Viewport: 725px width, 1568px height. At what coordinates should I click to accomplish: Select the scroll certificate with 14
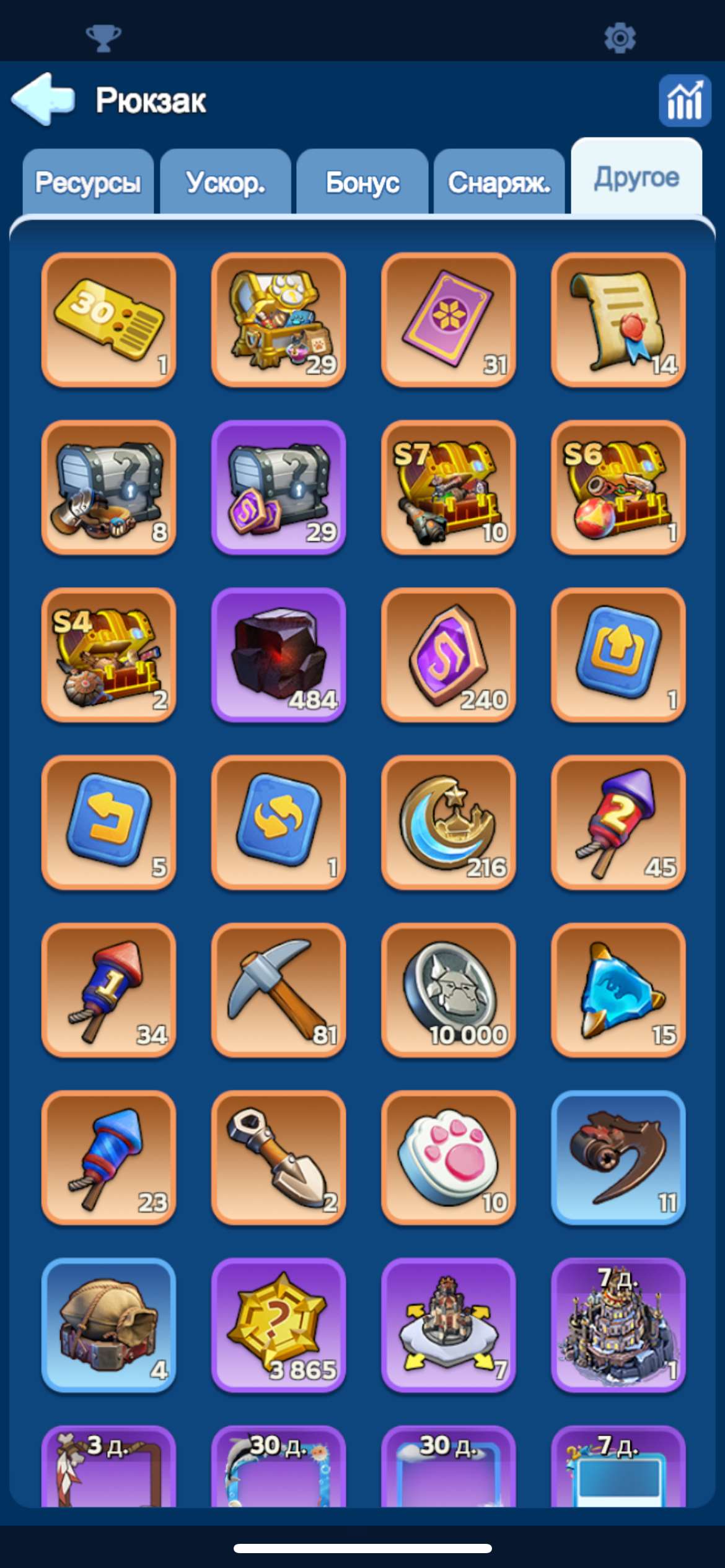point(618,320)
